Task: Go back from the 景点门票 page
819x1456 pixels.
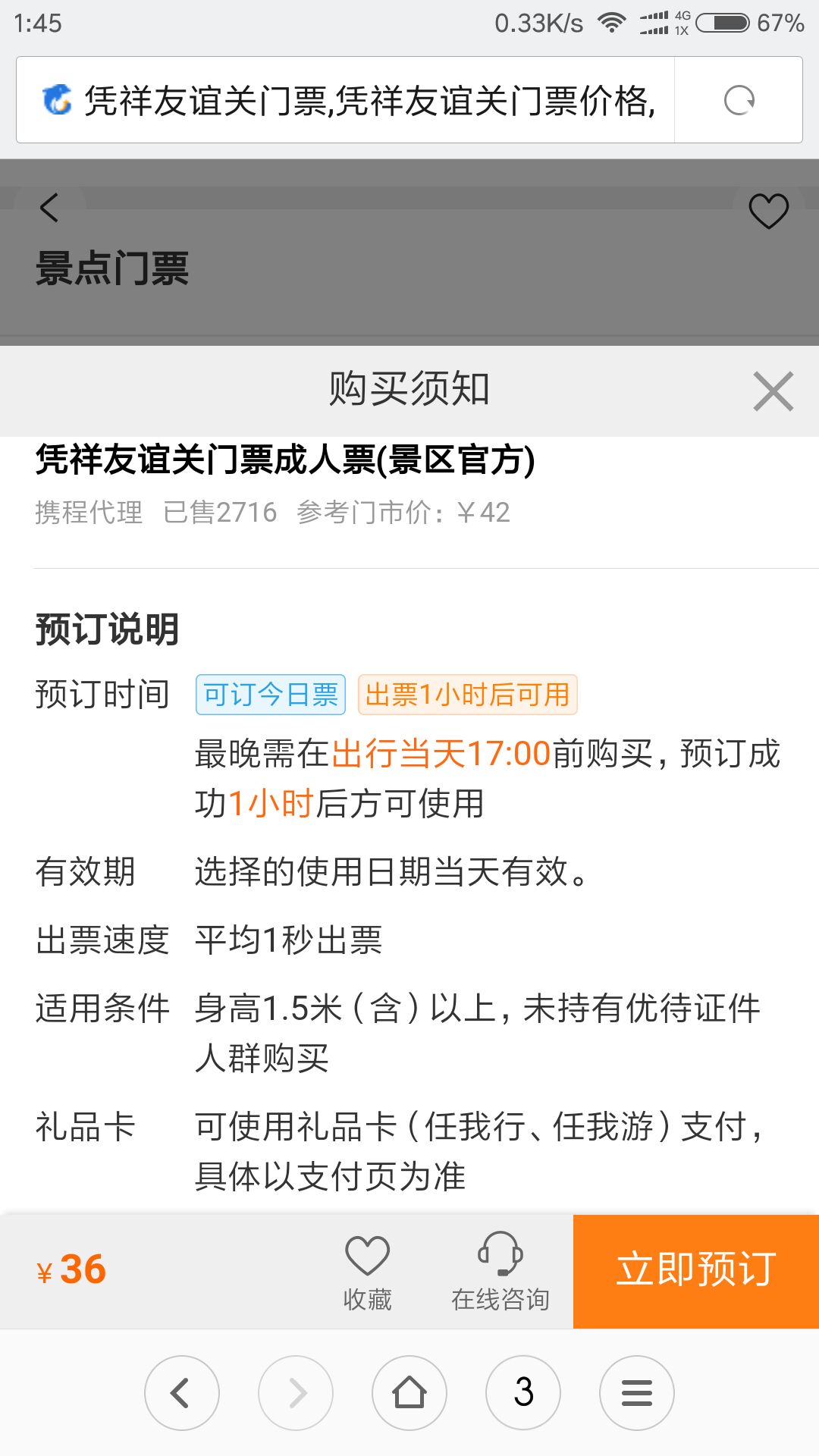Action: (x=49, y=208)
